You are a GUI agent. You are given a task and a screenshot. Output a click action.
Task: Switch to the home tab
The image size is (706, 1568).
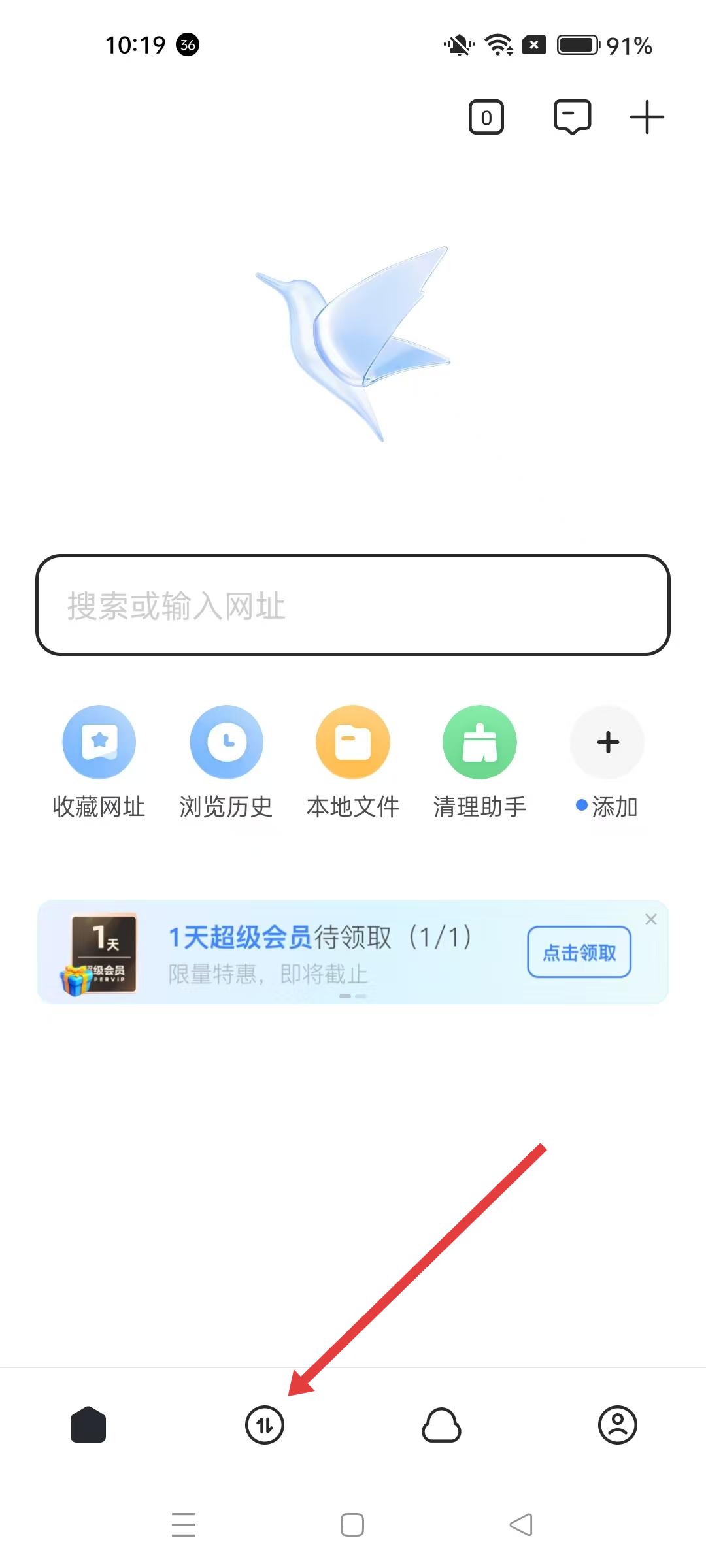coord(88,1424)
